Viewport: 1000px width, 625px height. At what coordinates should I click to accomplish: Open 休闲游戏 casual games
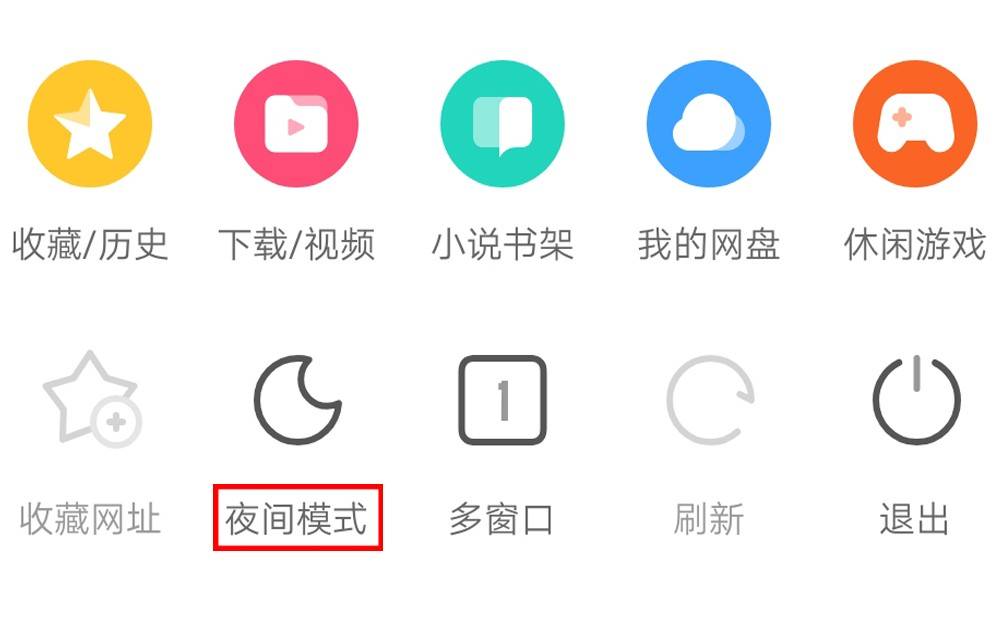(x=914, y=125)
